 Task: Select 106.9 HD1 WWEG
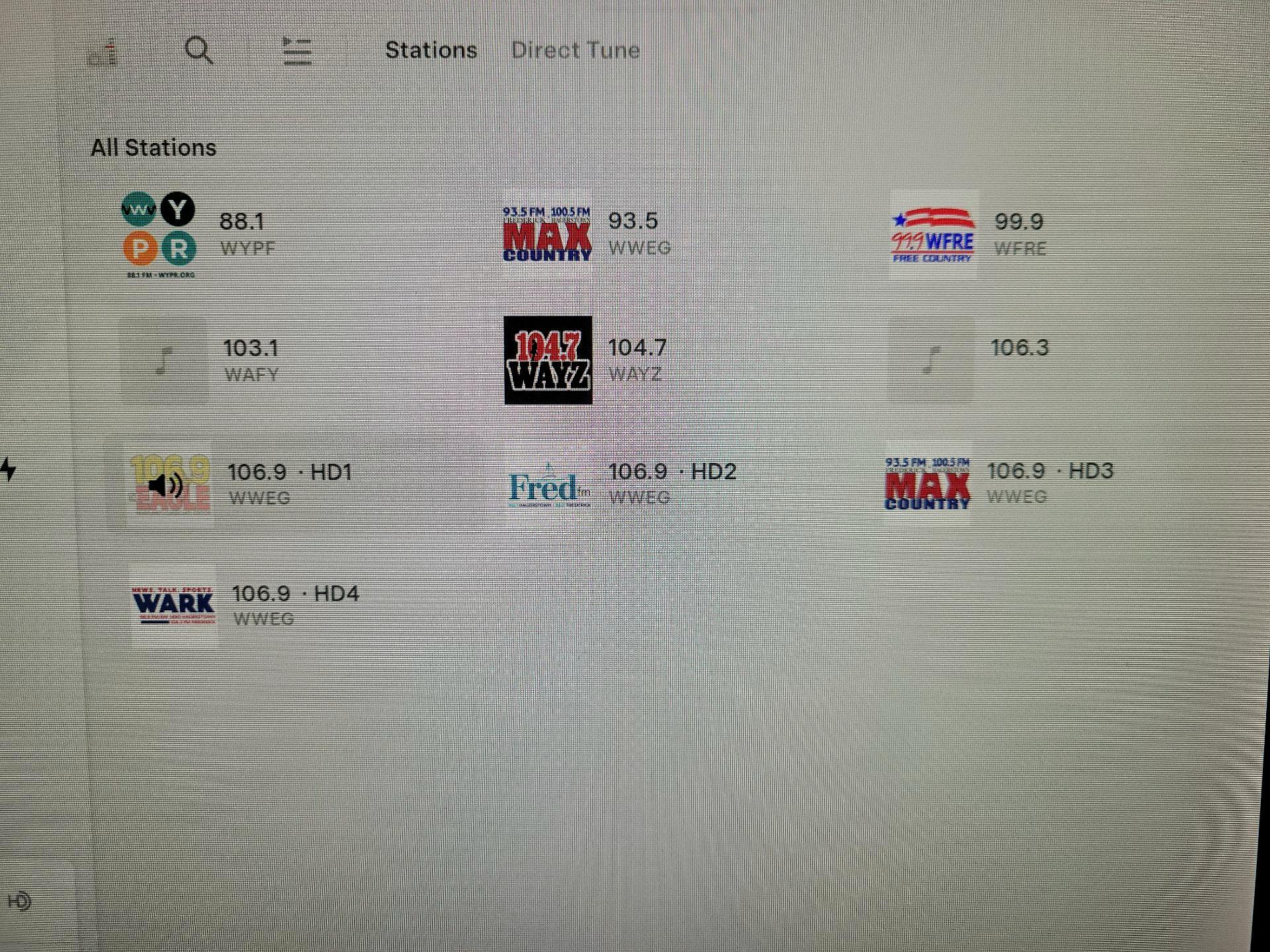coord(238,485)
